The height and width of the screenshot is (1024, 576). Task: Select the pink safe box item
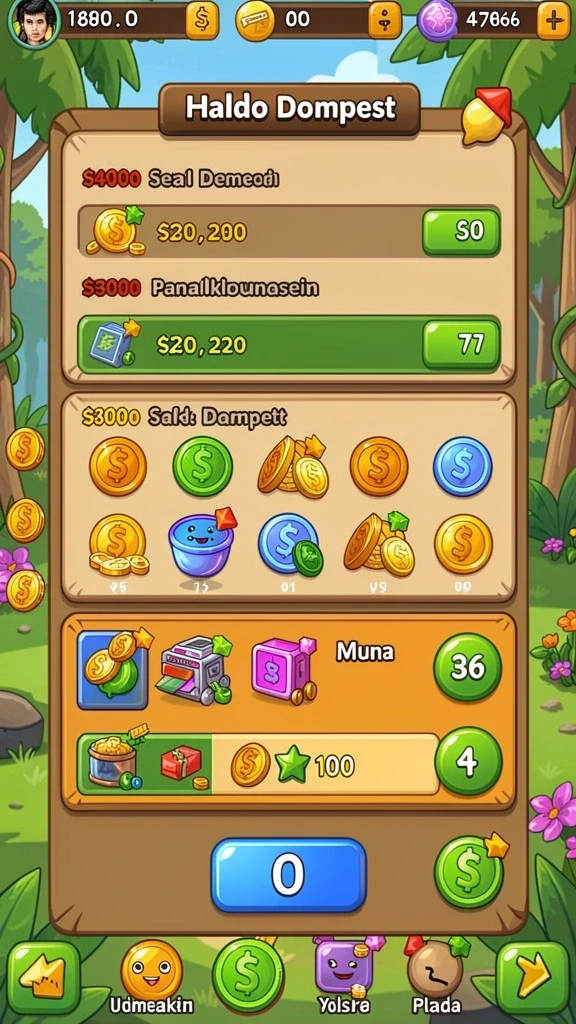click(x=284, y=671)
